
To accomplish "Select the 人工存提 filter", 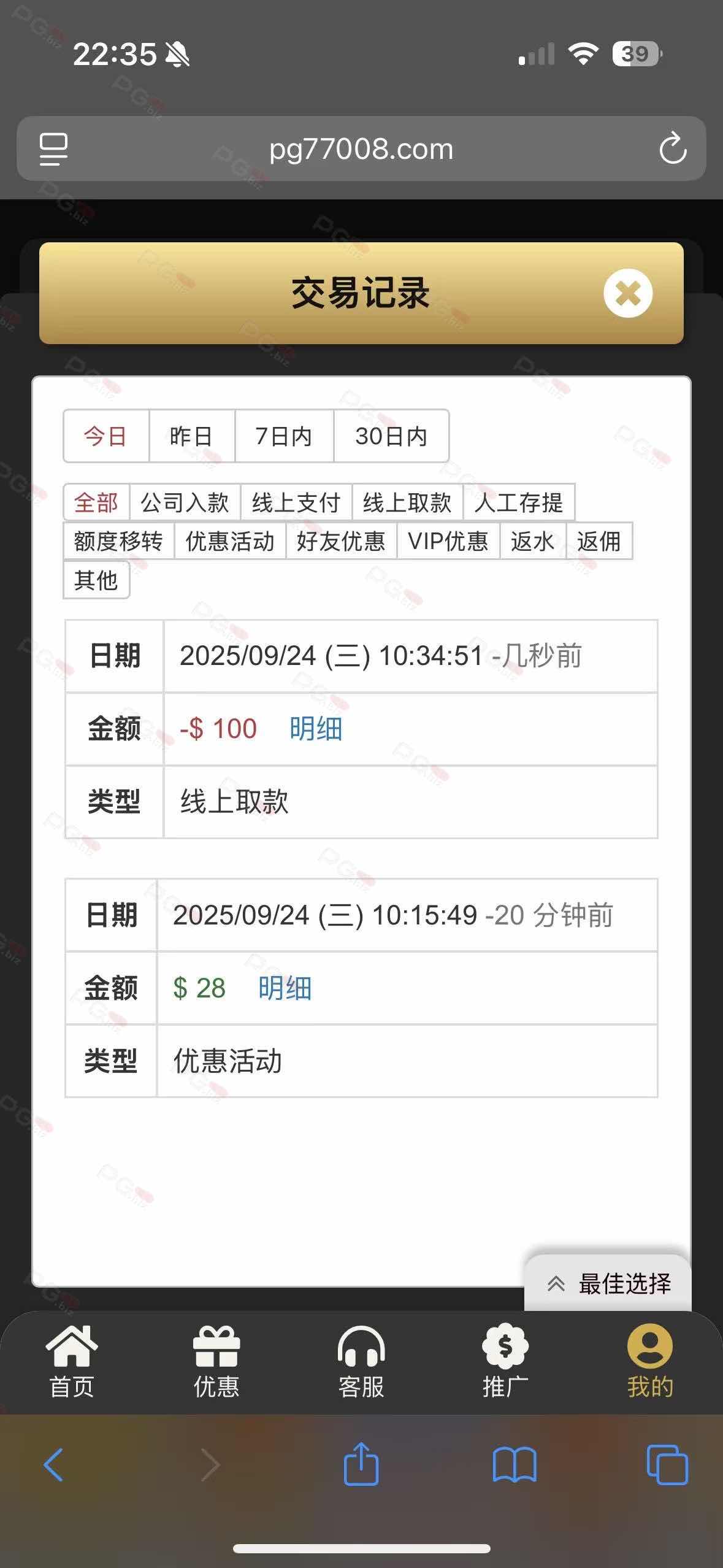I will click(519, 503).
